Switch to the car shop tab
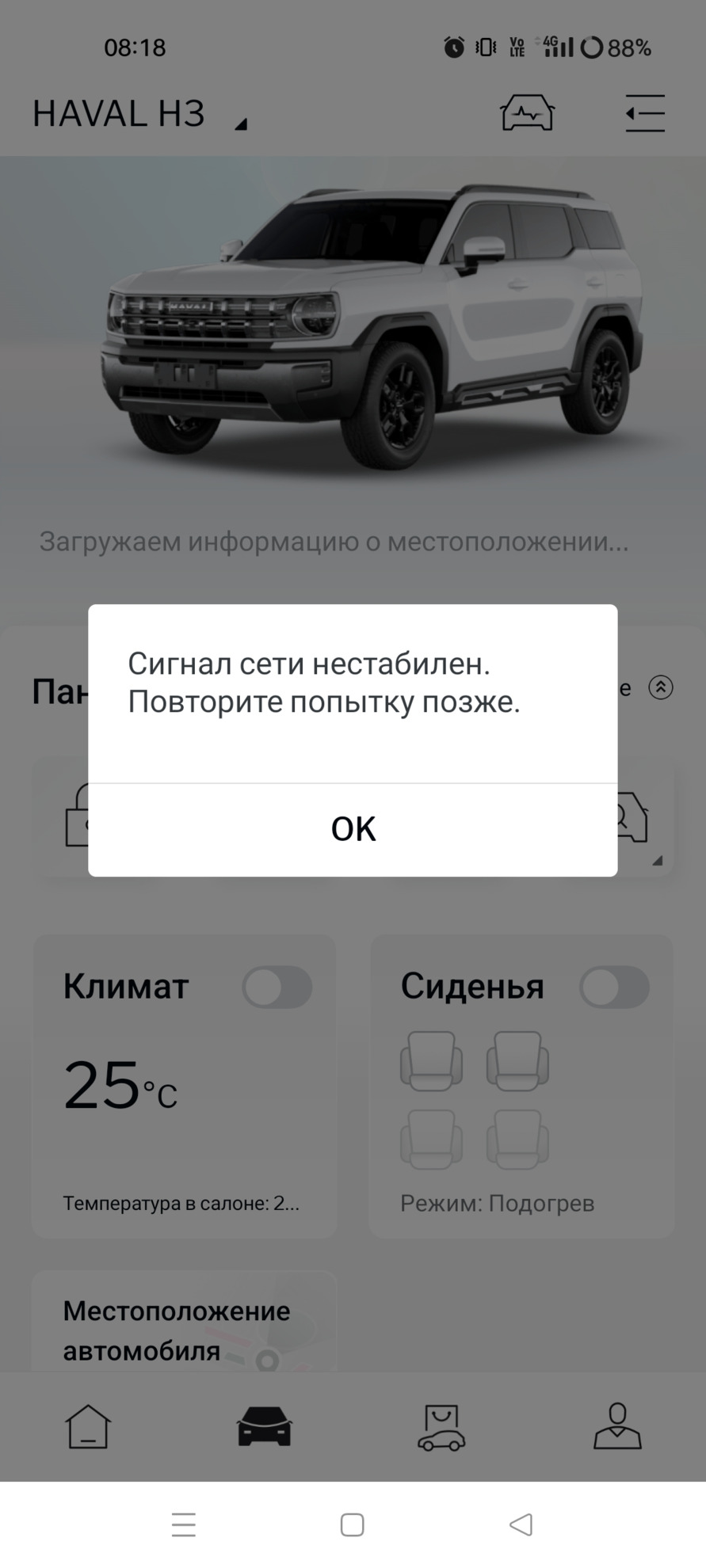 pyautogui.click(x=441, y=1426)
